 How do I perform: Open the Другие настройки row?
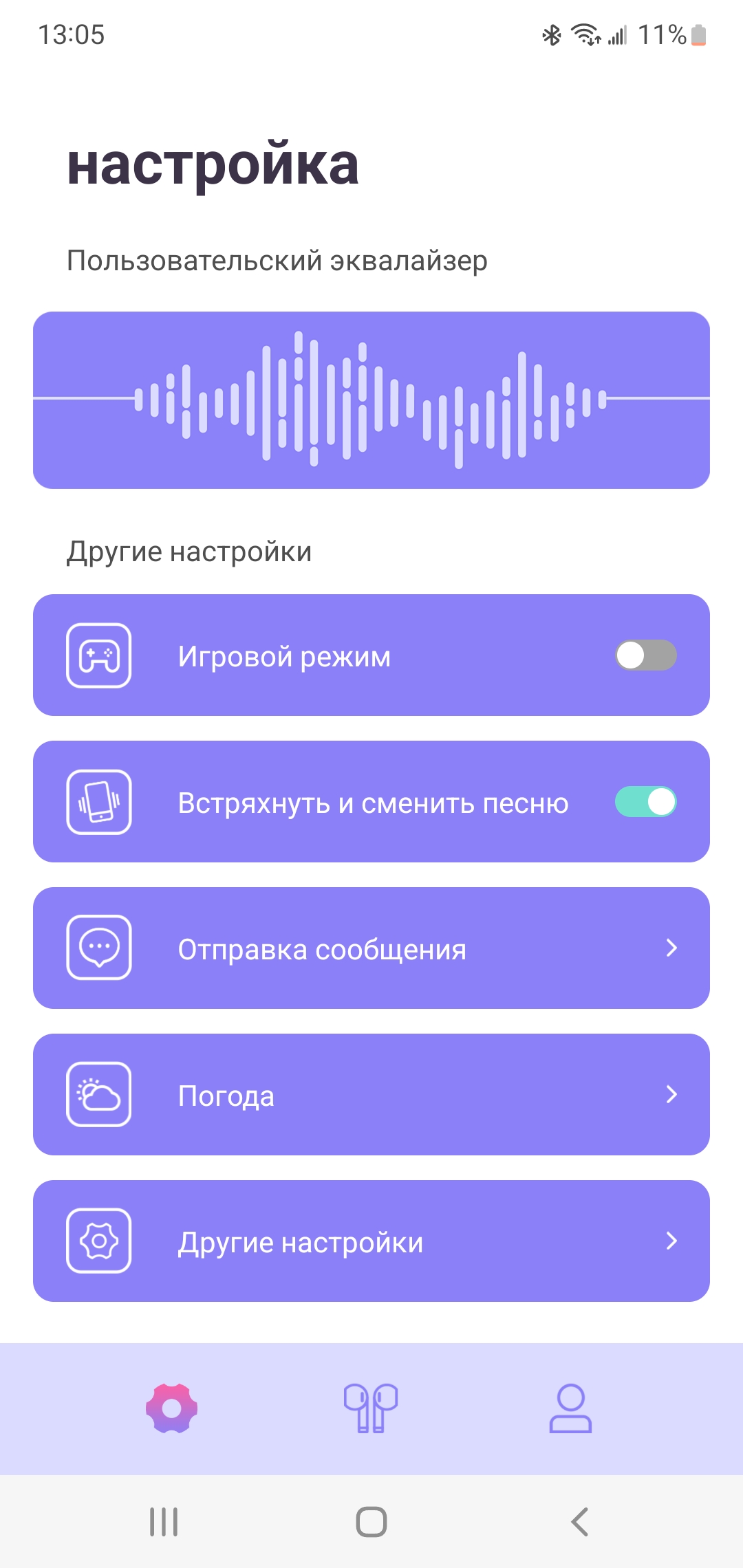[371, 1241]
